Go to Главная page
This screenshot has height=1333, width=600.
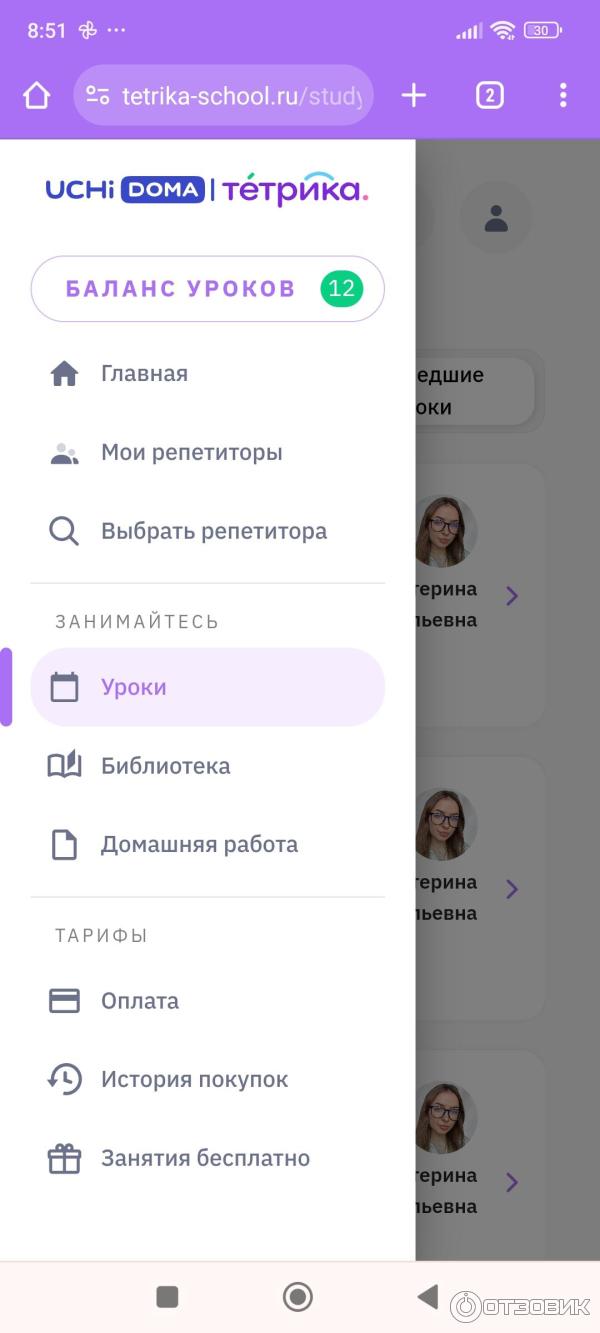(x=143, y=374)
